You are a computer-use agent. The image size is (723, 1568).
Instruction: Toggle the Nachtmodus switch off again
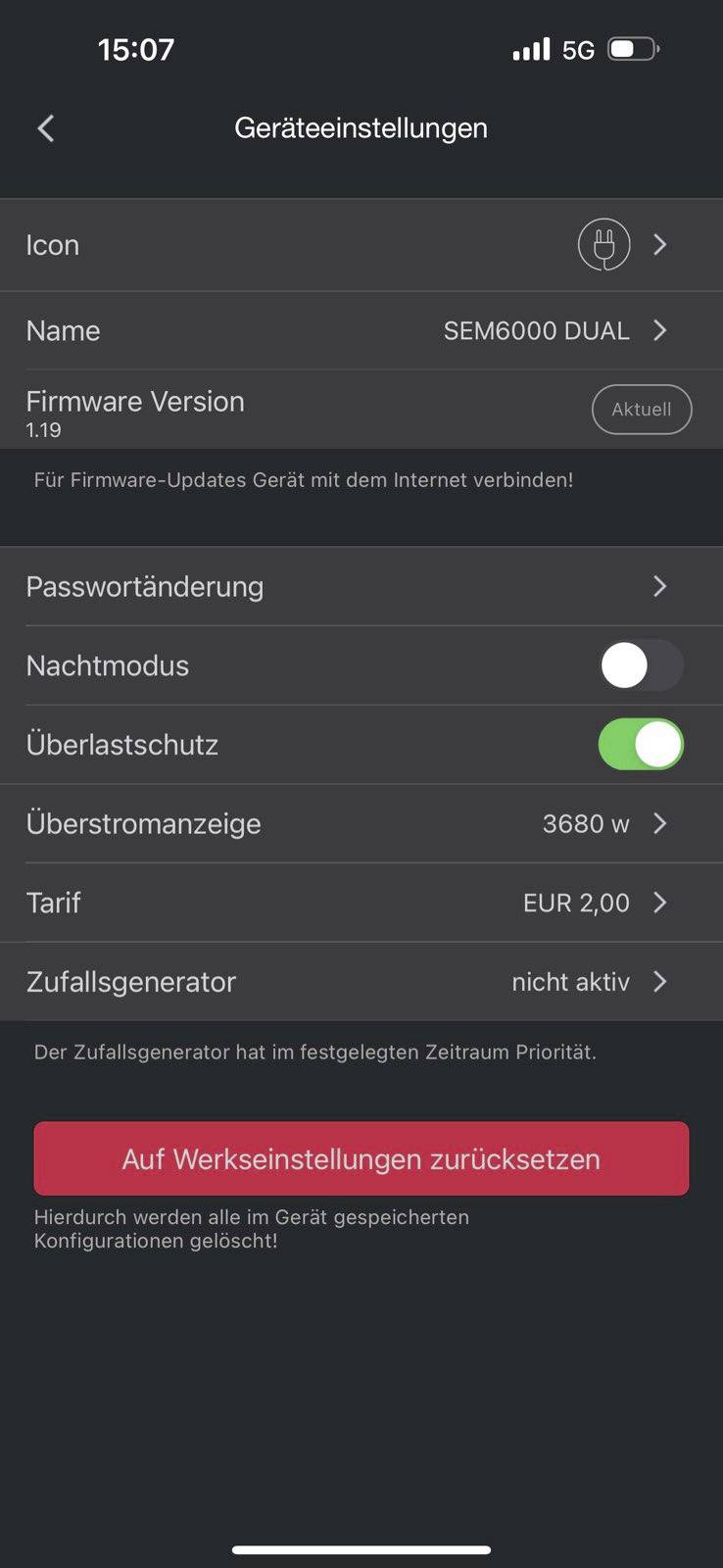[x=641, y=665]
